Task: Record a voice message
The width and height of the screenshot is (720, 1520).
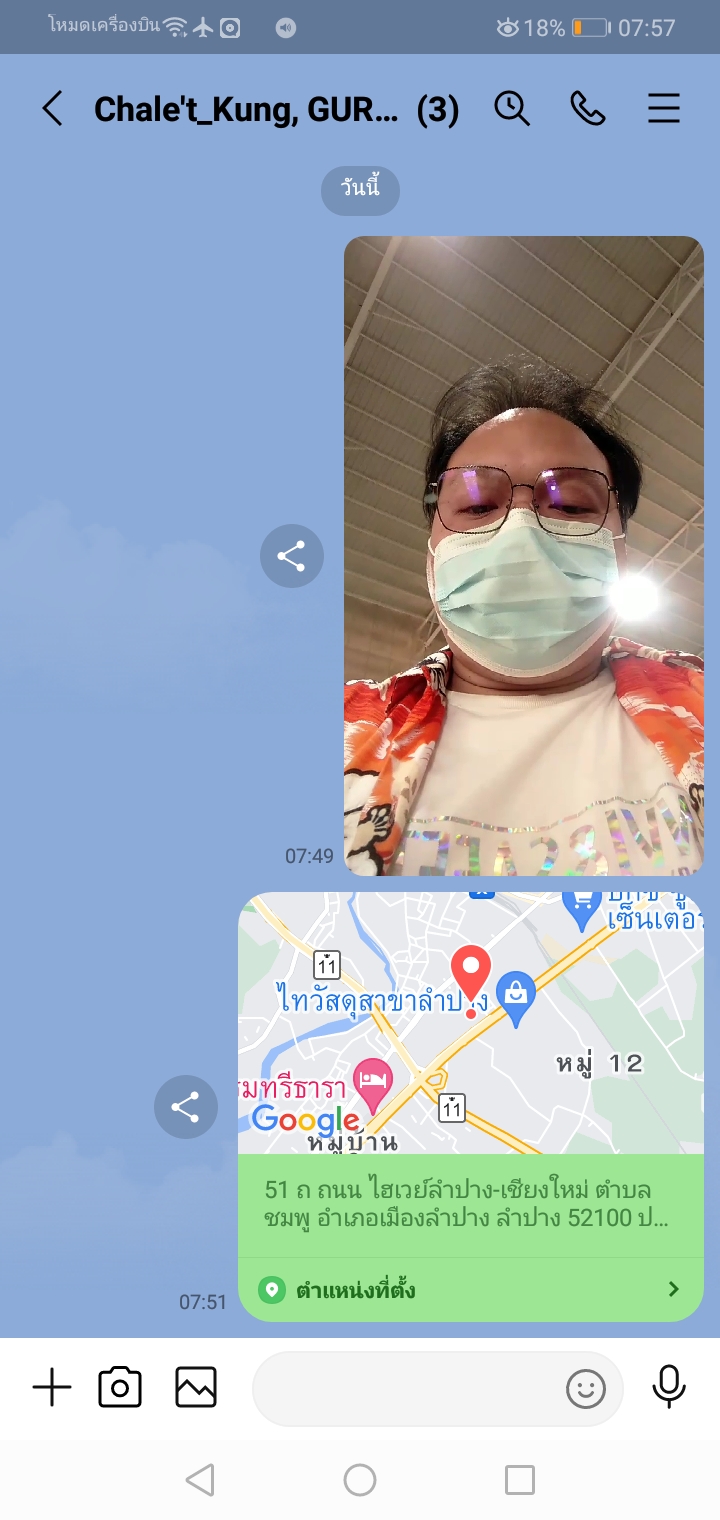Action: coord(669,1387)
